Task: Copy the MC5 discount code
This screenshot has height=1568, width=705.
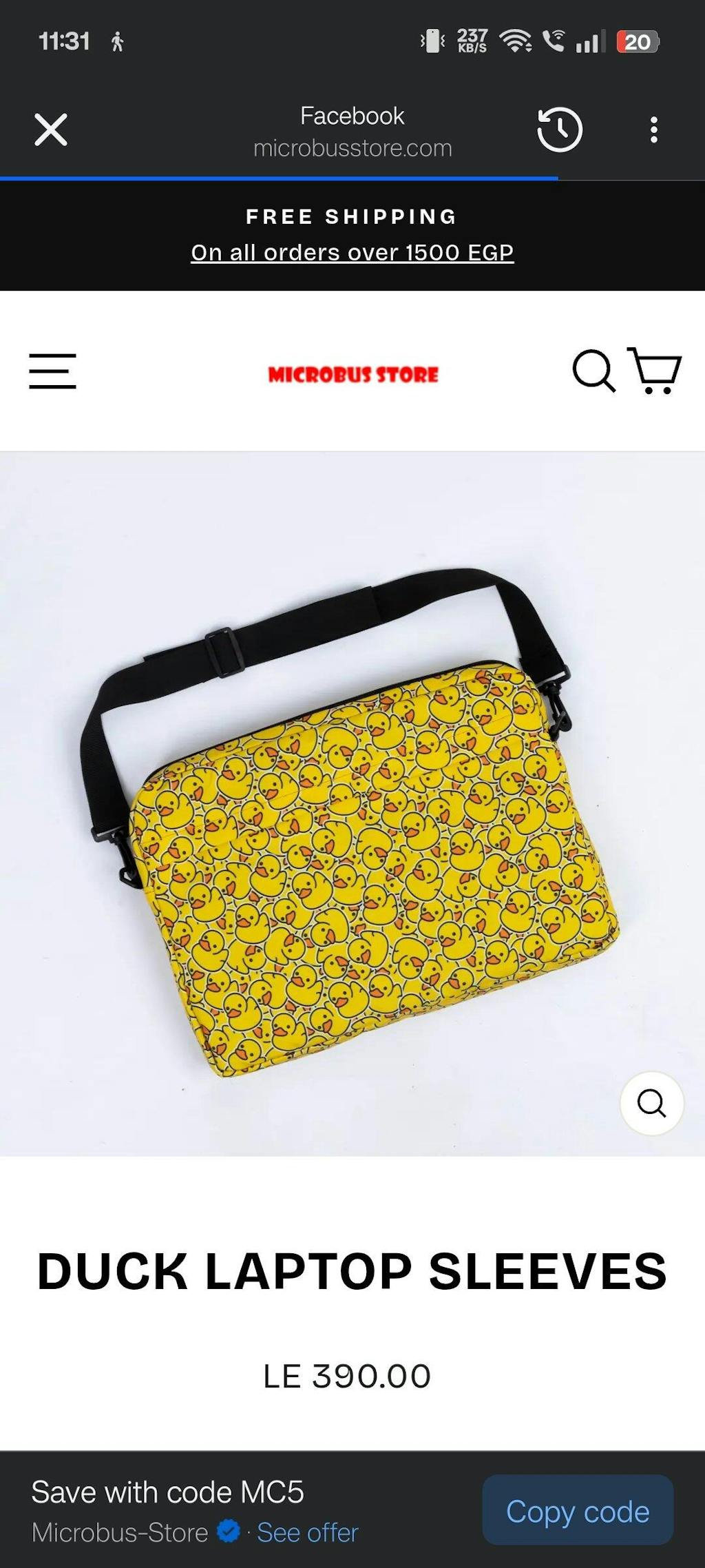Action: [x=578, y=1512]
